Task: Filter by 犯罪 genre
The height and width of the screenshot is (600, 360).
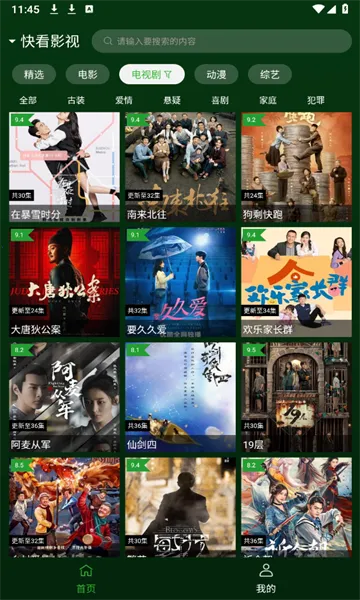Action: pyautogui.click(x=316, y=101)
